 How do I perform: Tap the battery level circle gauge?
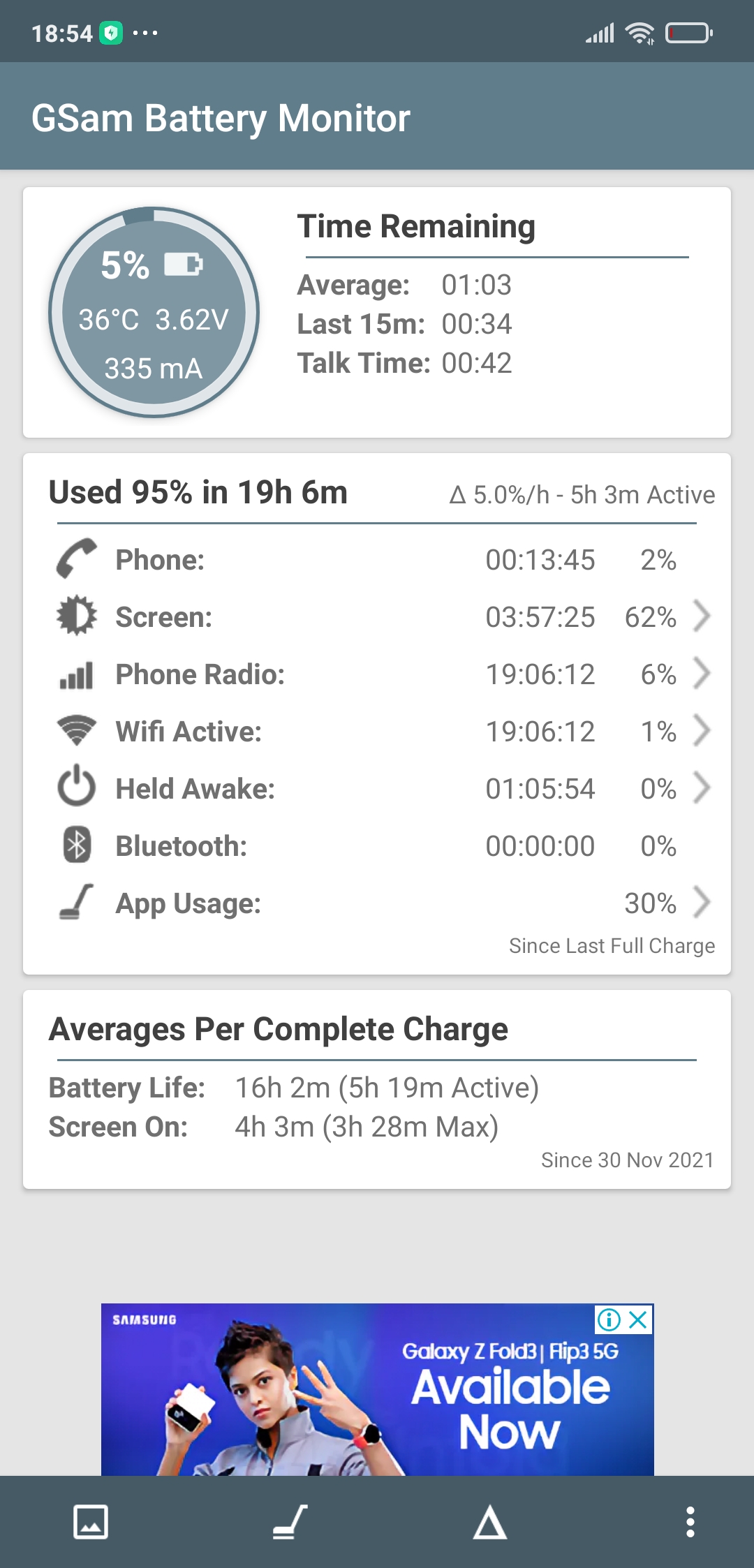pyautogui.click(x=154, y=313)
